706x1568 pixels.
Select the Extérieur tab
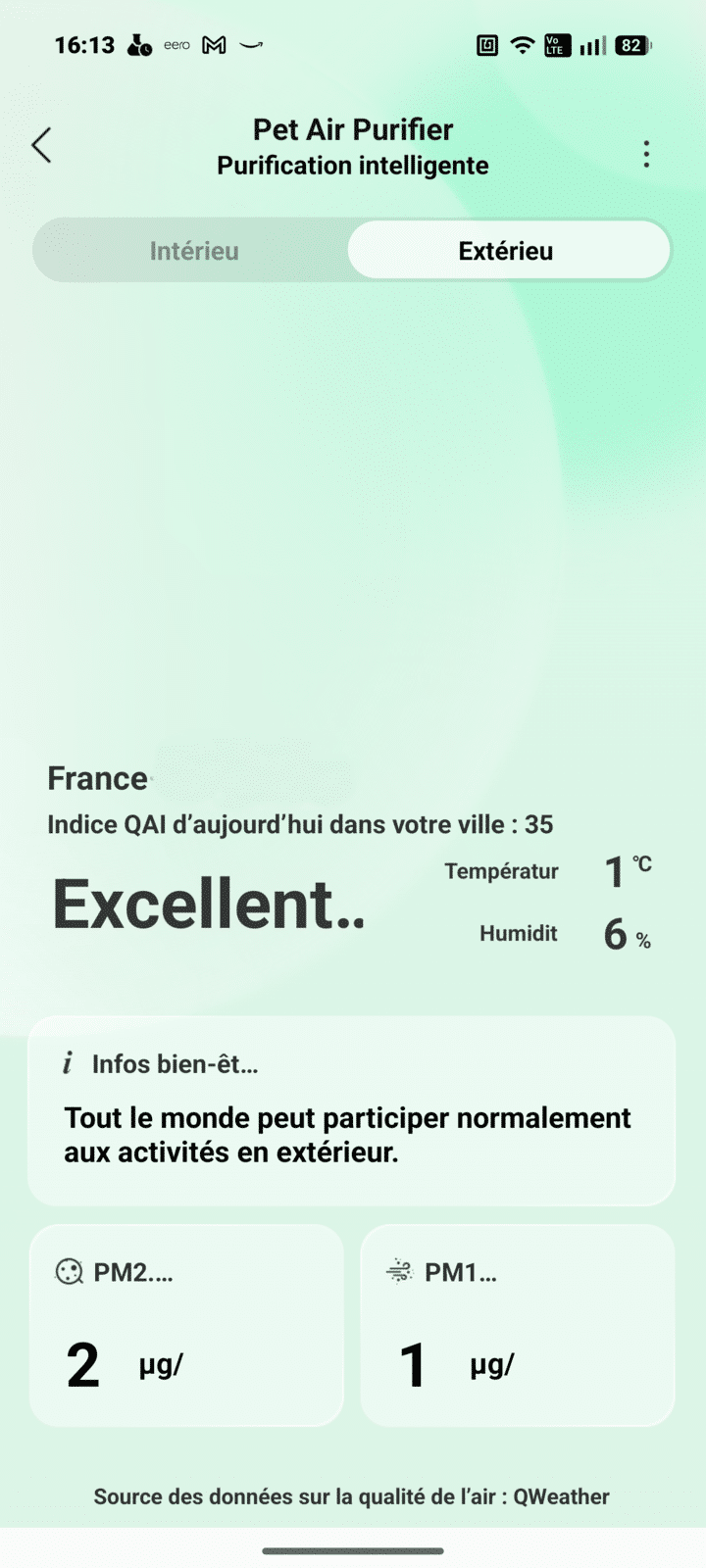point(507,251)
